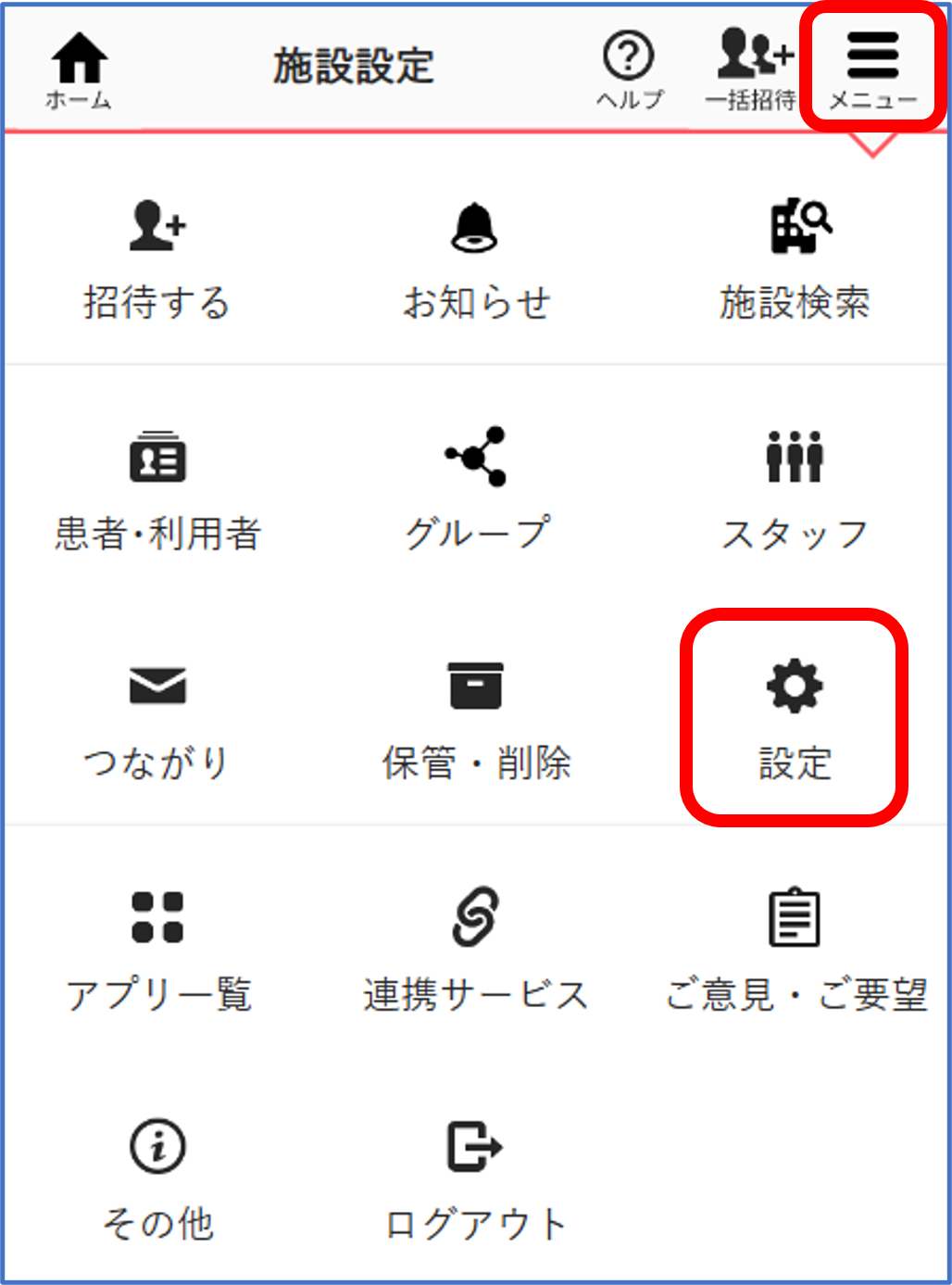Go to ホーム from the top bar
The image size is (952, 1285).
pos(79,70)
